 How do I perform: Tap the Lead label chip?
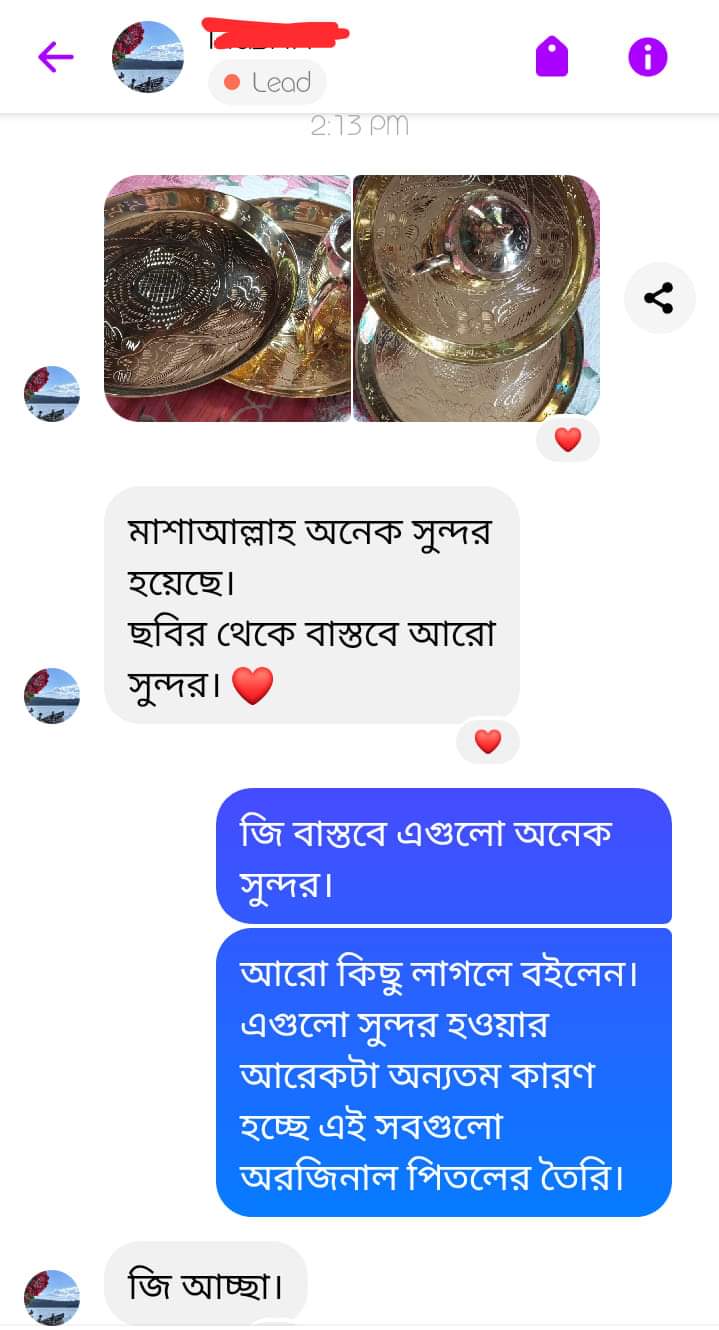(267, 83)
